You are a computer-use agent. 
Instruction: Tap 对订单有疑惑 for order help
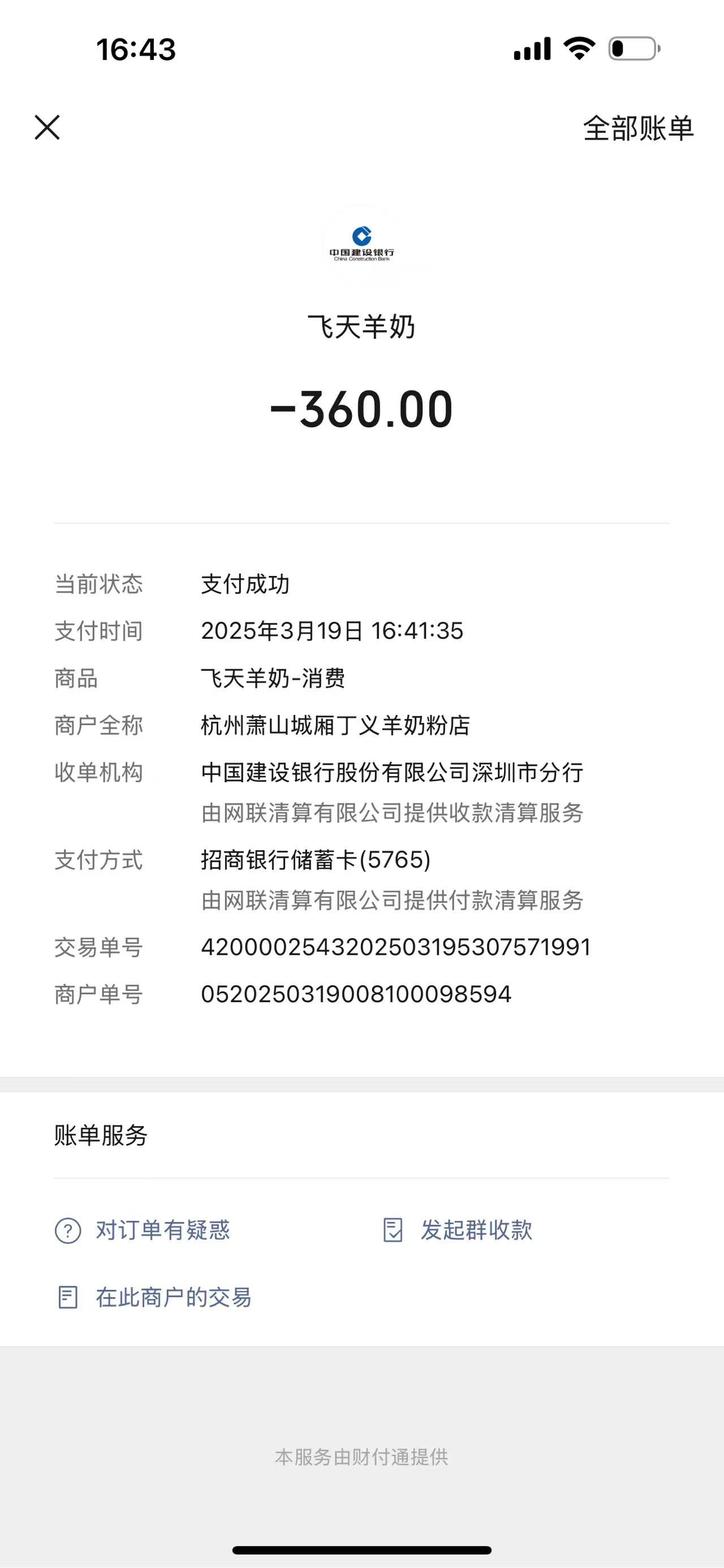(143, 1230)
